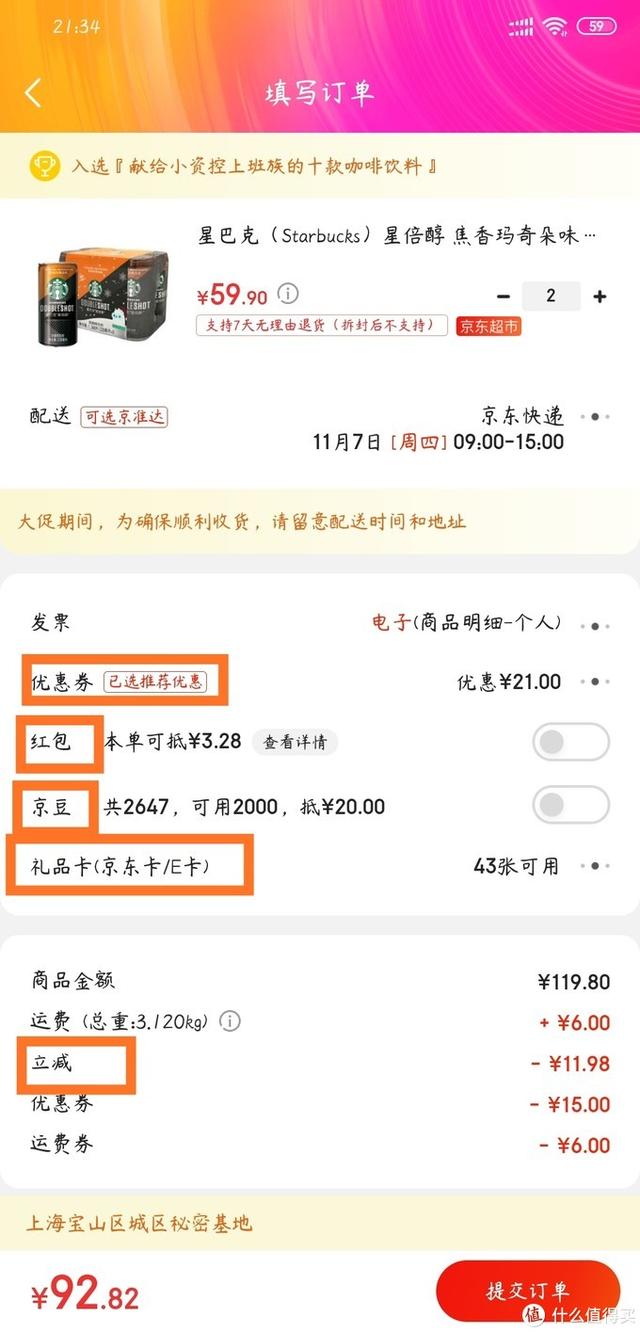Tap the quantity field showing 2
Image resolution: width=640 pixels, height=1332 pixels.
click(x=551, y=296)
